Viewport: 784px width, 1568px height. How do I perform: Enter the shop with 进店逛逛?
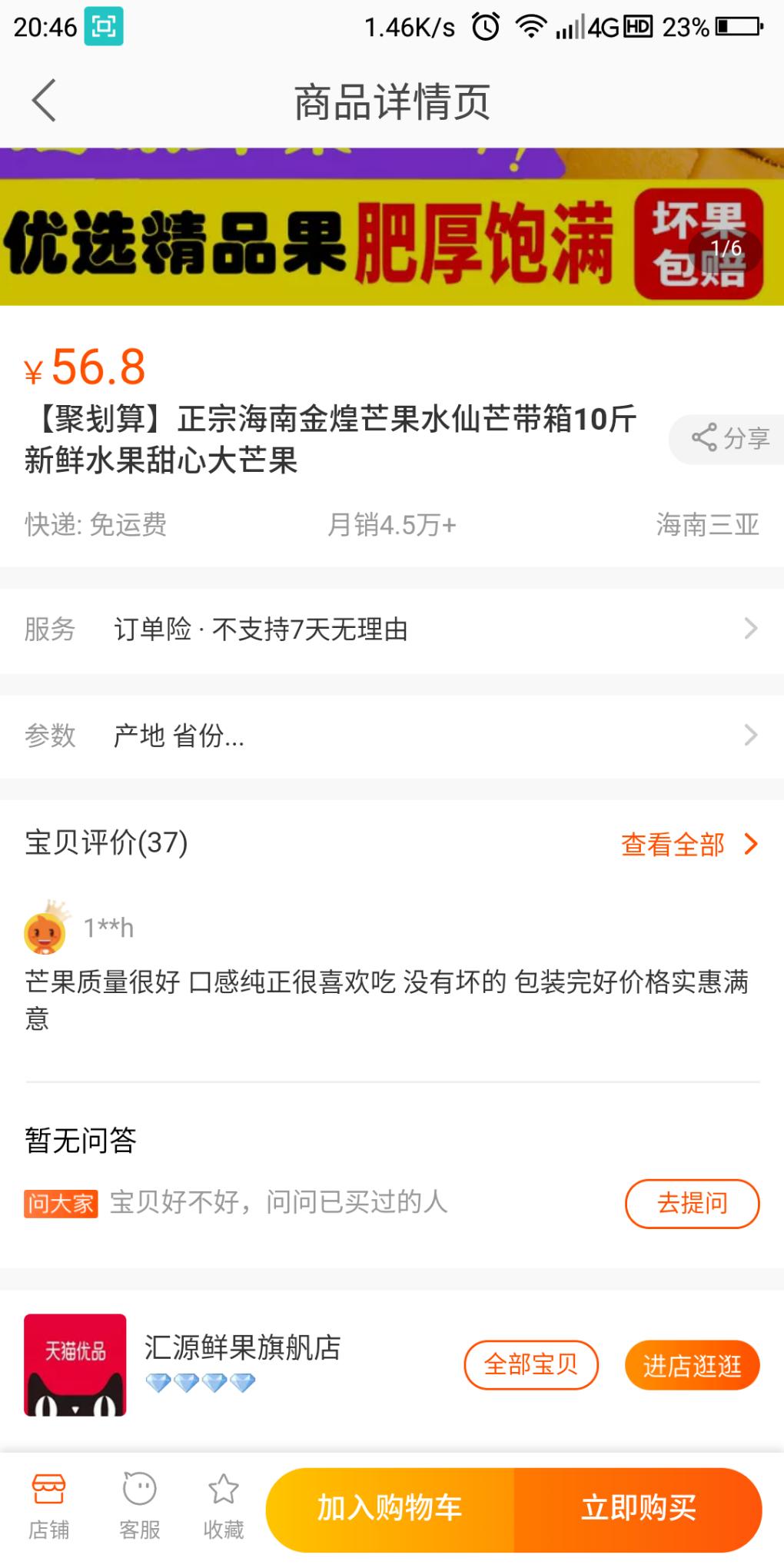click(692, 1365)
